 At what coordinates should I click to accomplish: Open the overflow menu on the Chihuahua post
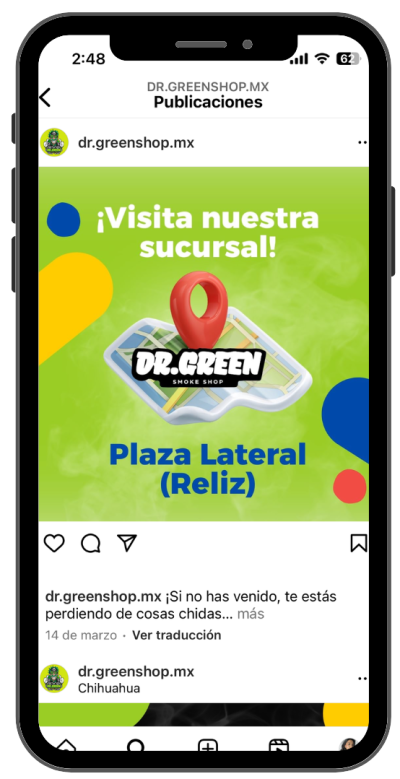coord(362,679)
